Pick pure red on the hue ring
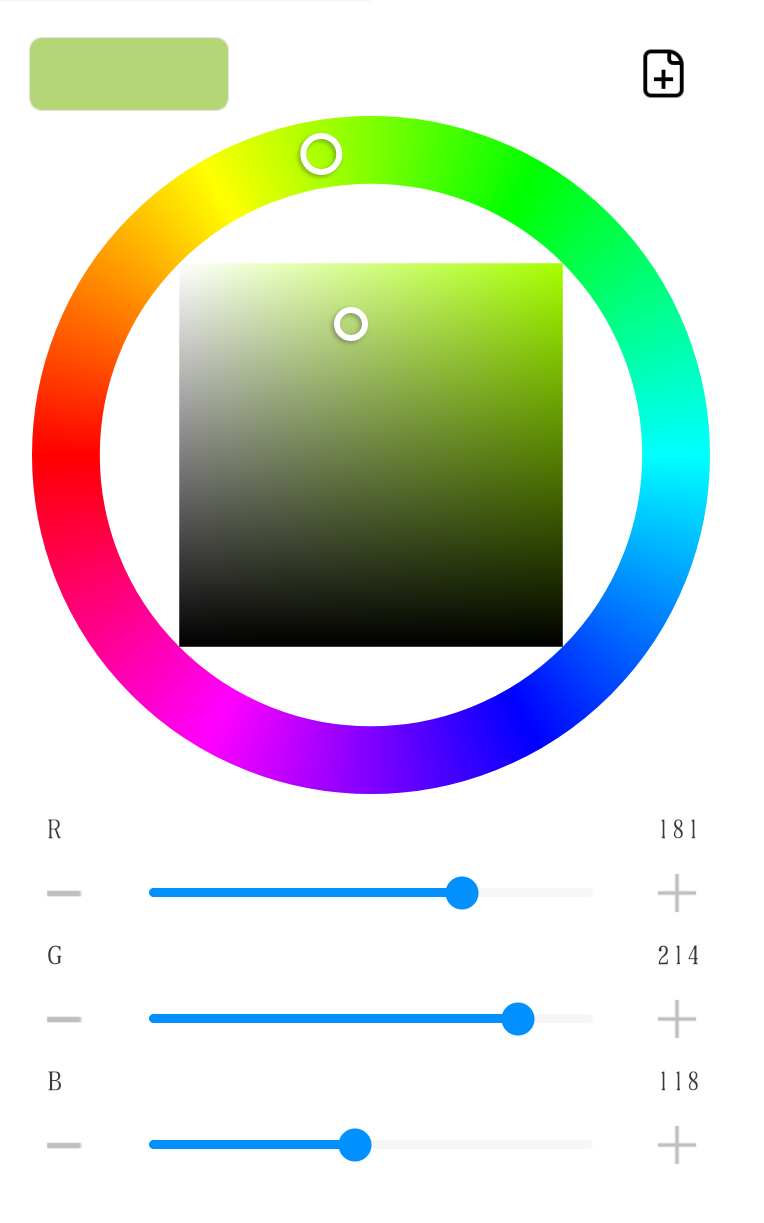764x1223 pixels. (66, 455)
